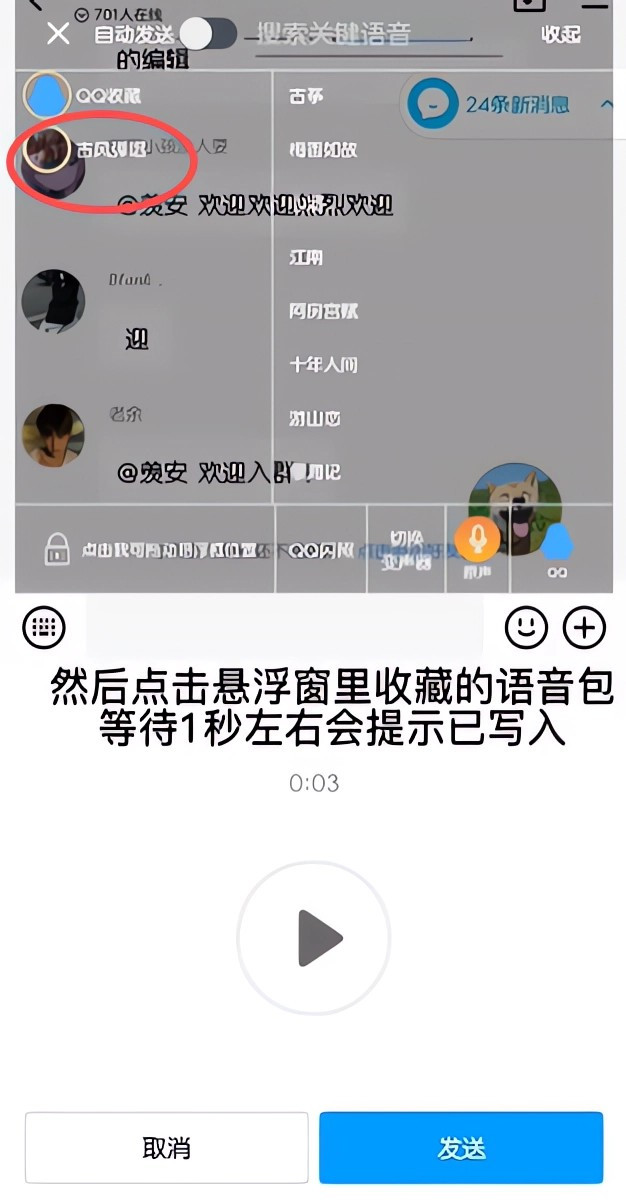The image size is (626, 1204).
Task: Cancel the recording with 取消
Action: click(166, 1148)
